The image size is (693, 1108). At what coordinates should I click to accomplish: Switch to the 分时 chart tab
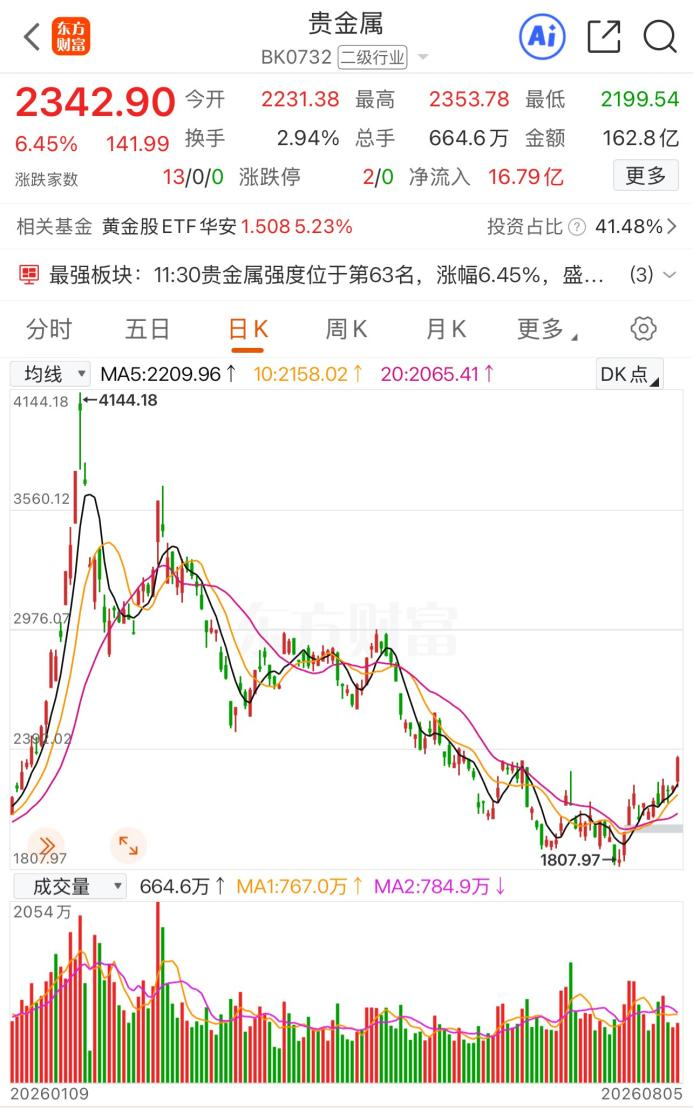(x=49, y=329)
